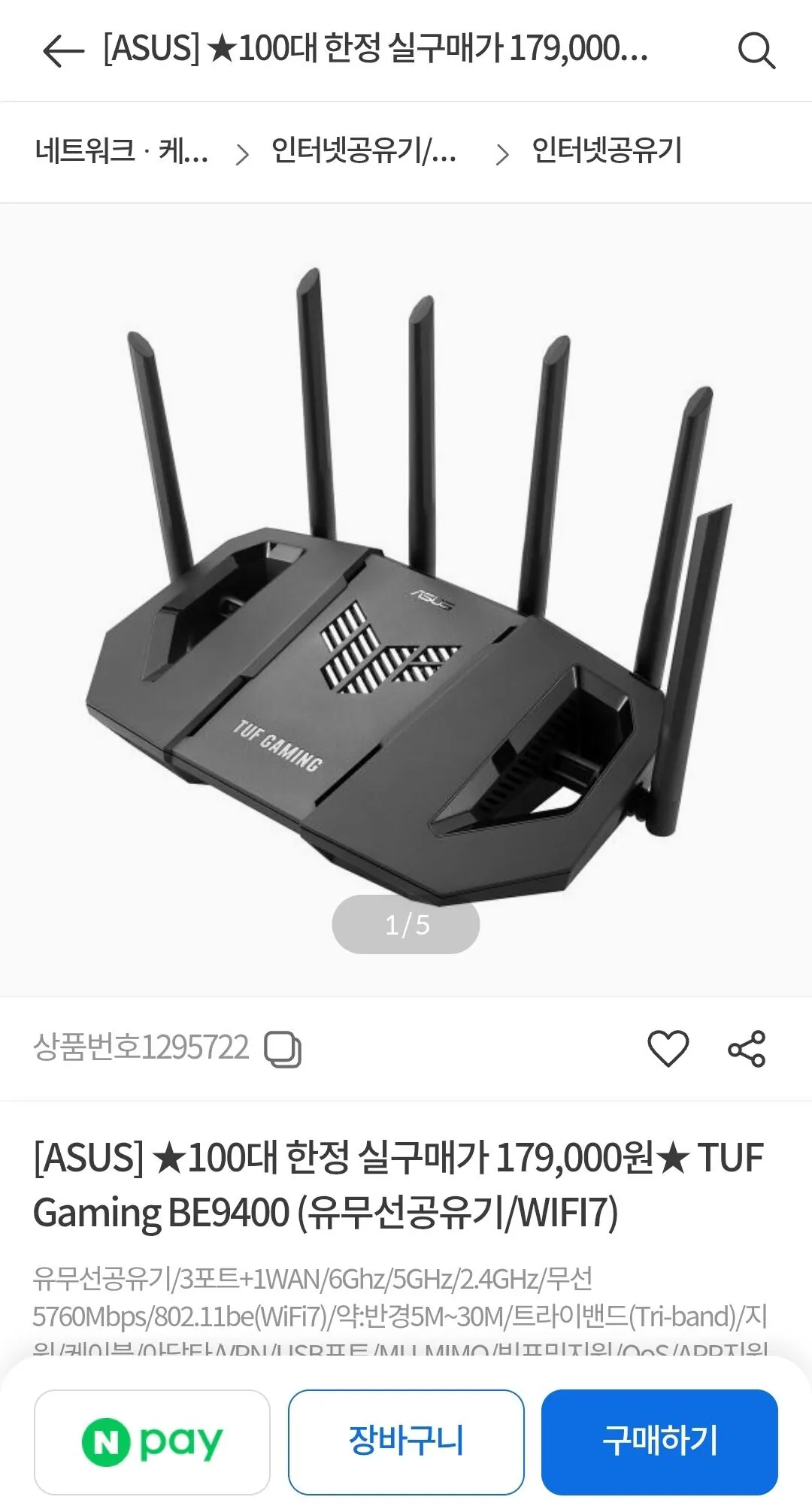
Task: Add the router to 장바구니 cart
Action: 406,1441
